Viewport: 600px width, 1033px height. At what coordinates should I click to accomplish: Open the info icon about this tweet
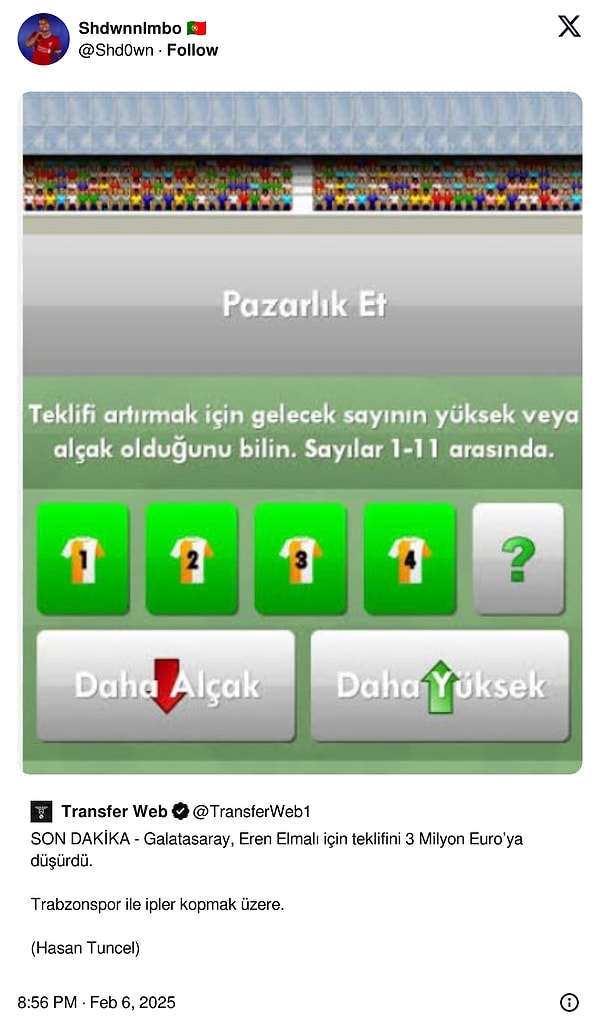click(x=569, y=1002)
